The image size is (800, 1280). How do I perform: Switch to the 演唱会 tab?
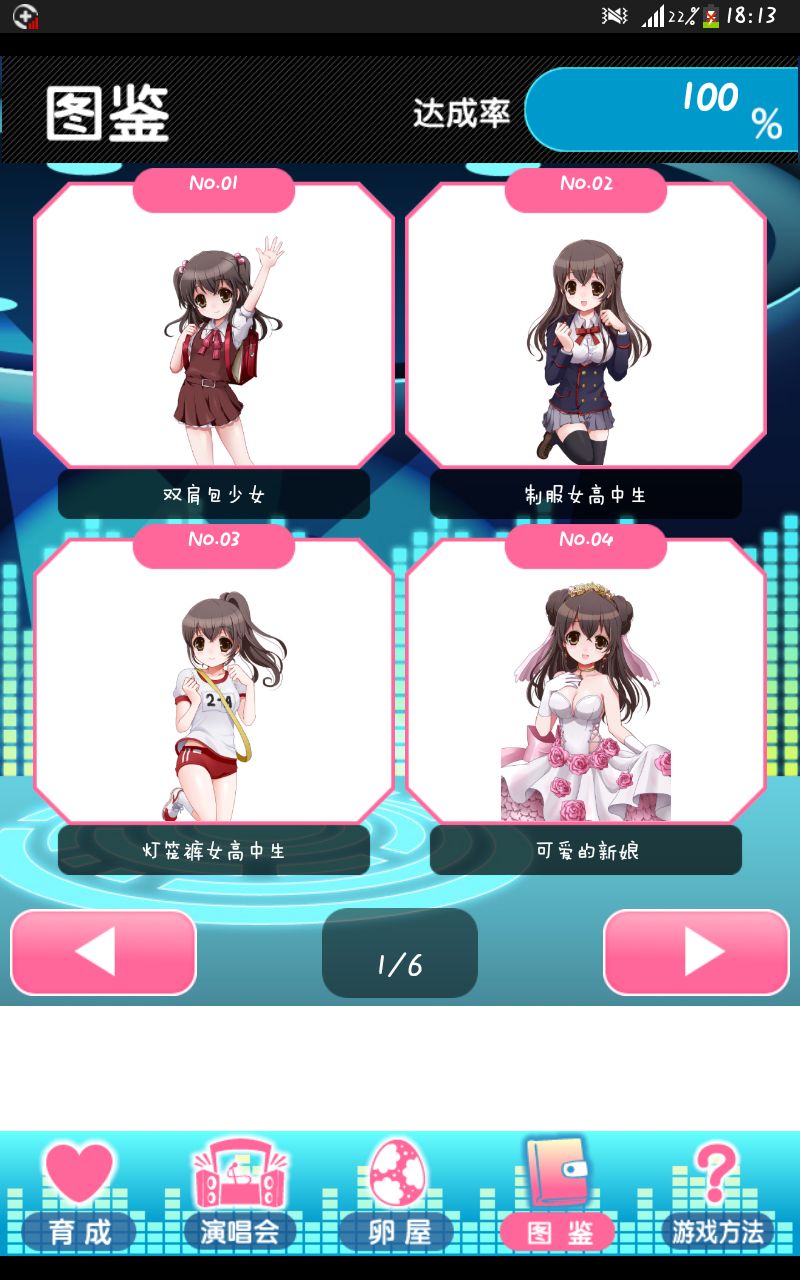240,1196
